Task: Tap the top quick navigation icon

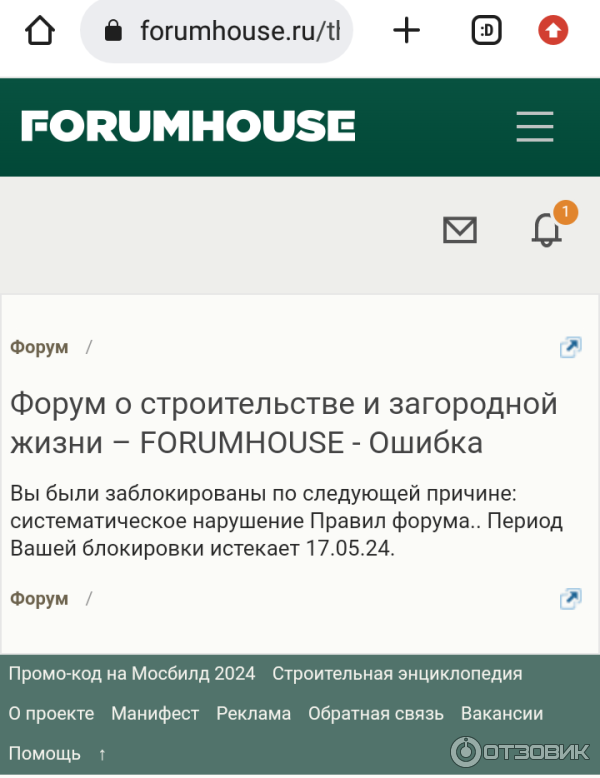Action: (570, 348)
